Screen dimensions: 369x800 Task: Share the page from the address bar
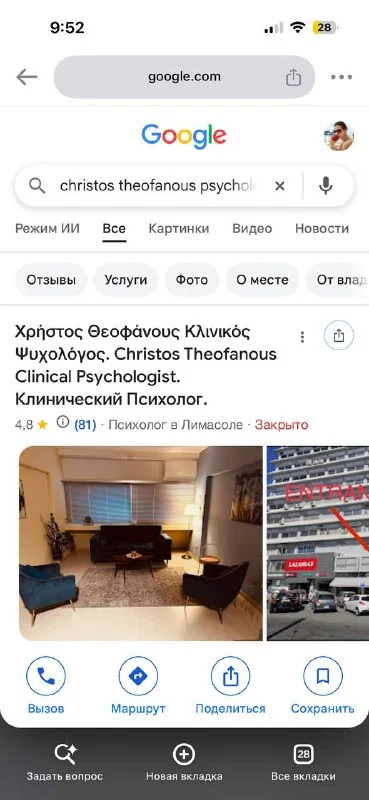(293, 78)
